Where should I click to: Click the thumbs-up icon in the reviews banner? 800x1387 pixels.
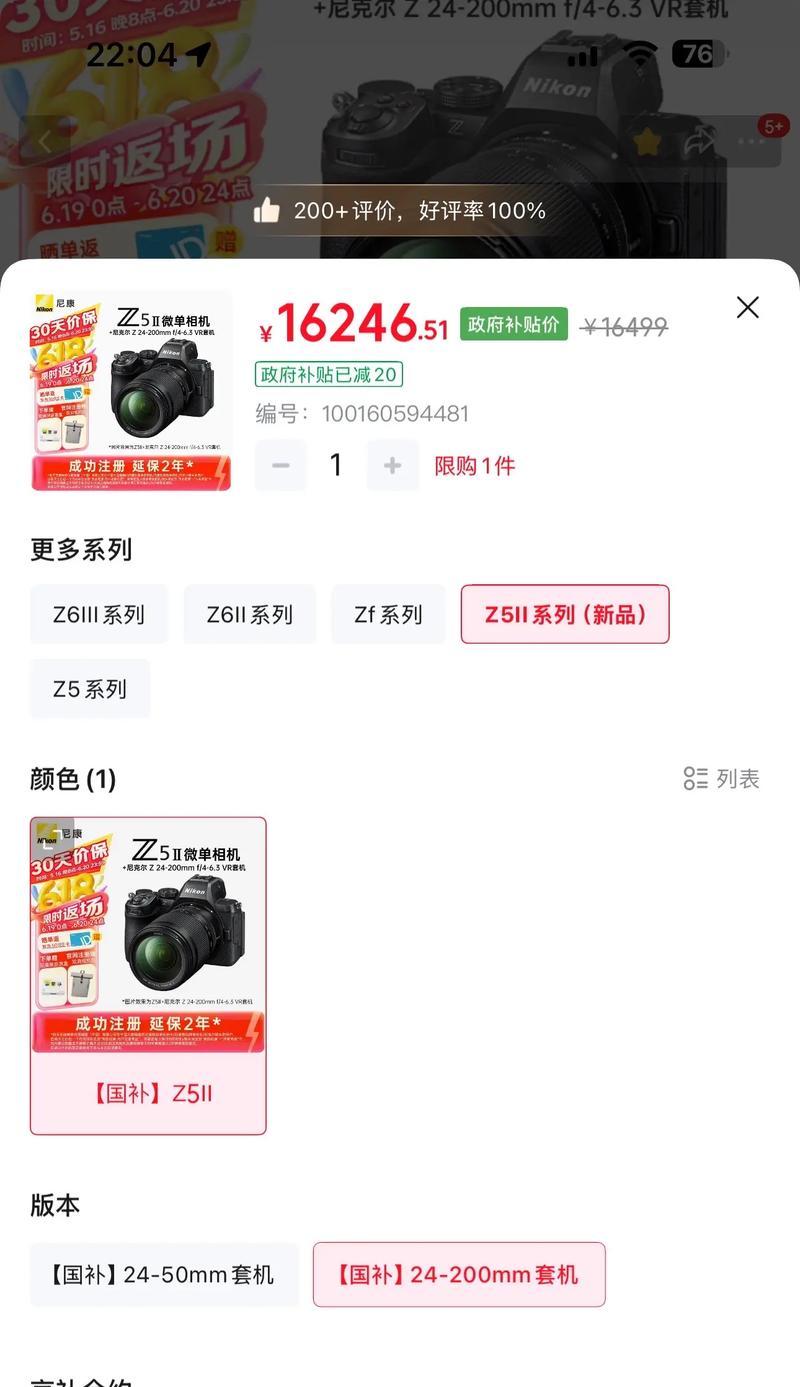[268, 210]
